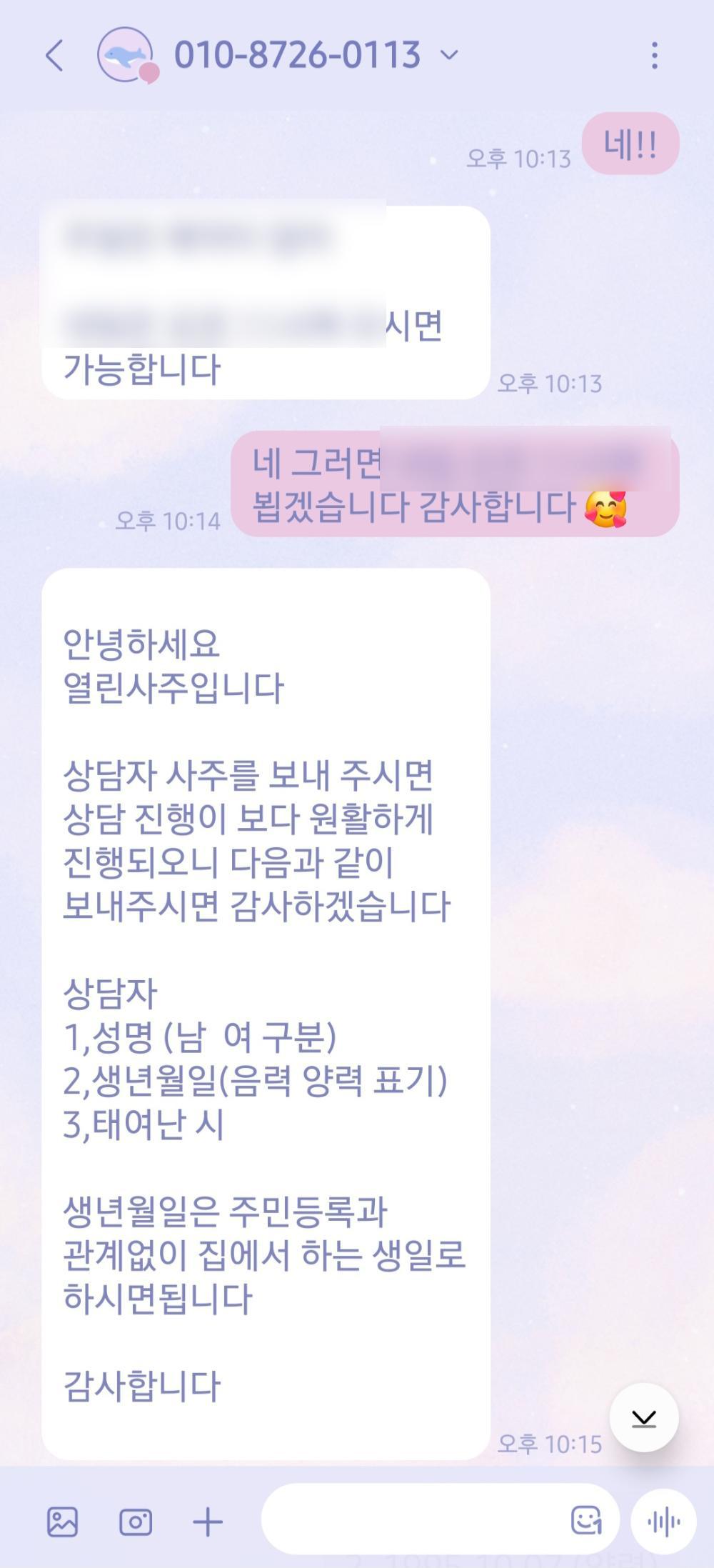Expand the 010-8726-0113 contact dropdown

click(449, 55)
